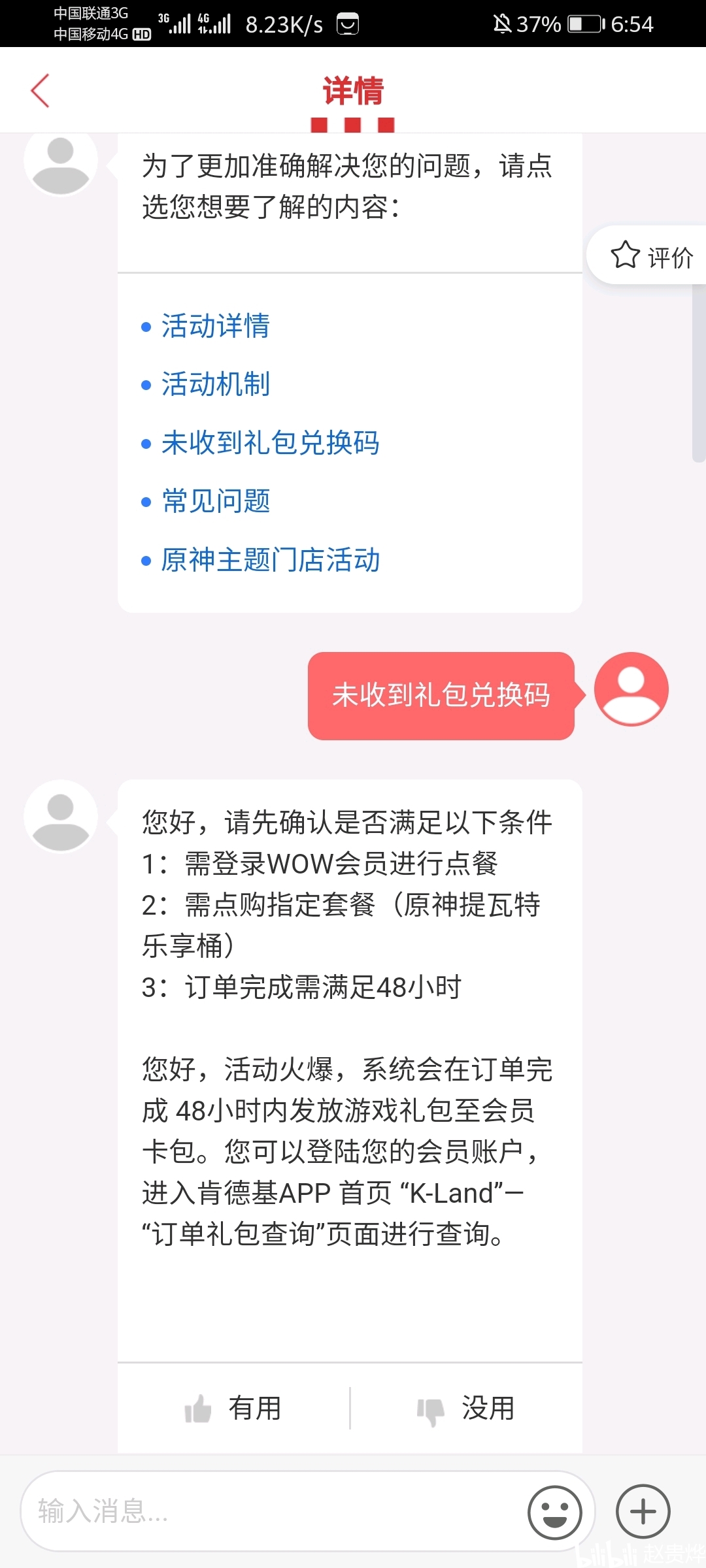Go back using the red arrow

coord(41,91)
